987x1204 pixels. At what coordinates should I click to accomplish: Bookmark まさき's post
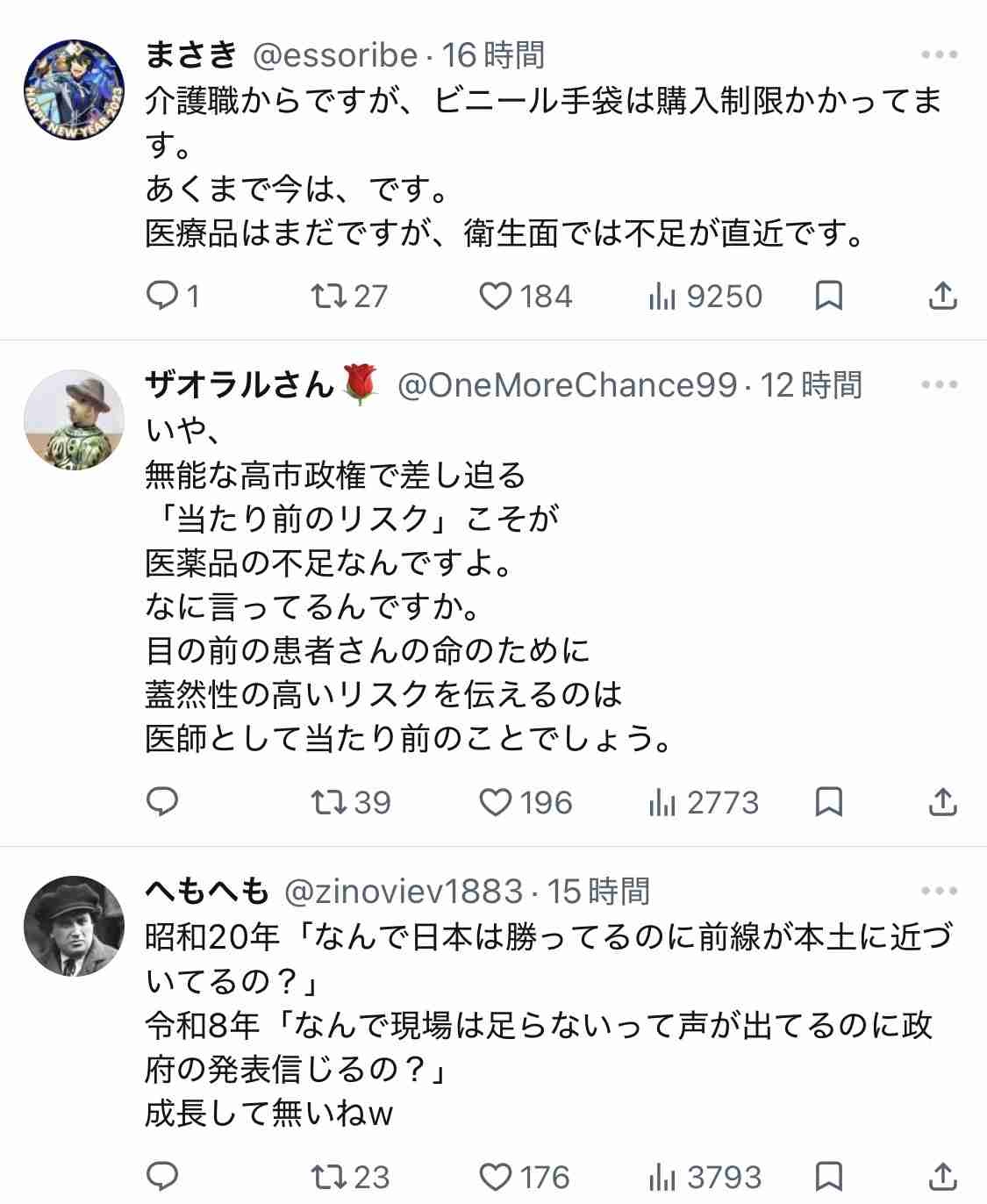[x=828, y=297]
